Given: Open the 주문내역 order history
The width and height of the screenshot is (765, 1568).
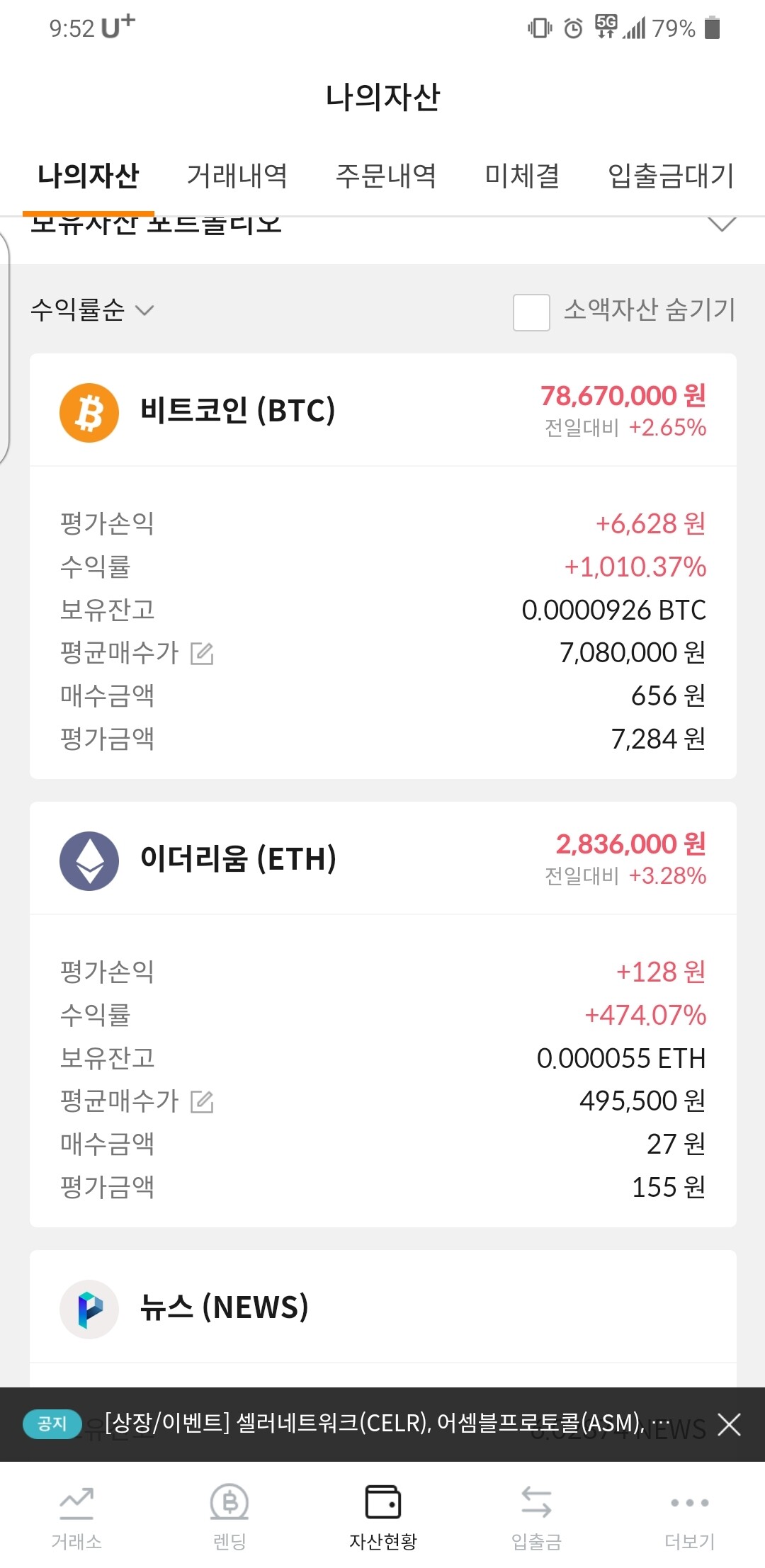Looking at the screenshot, I should (x=388, y=176).
